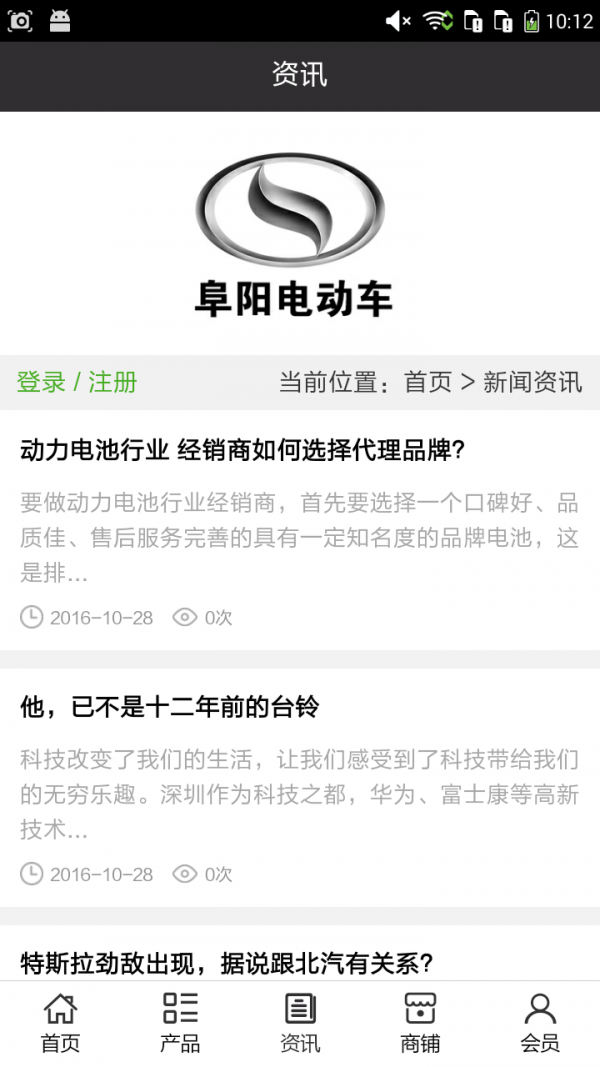Screen dimensions: 600x1067
Task: Open the 特斯拉劲敌出现 news article
Action: point(226,963)
